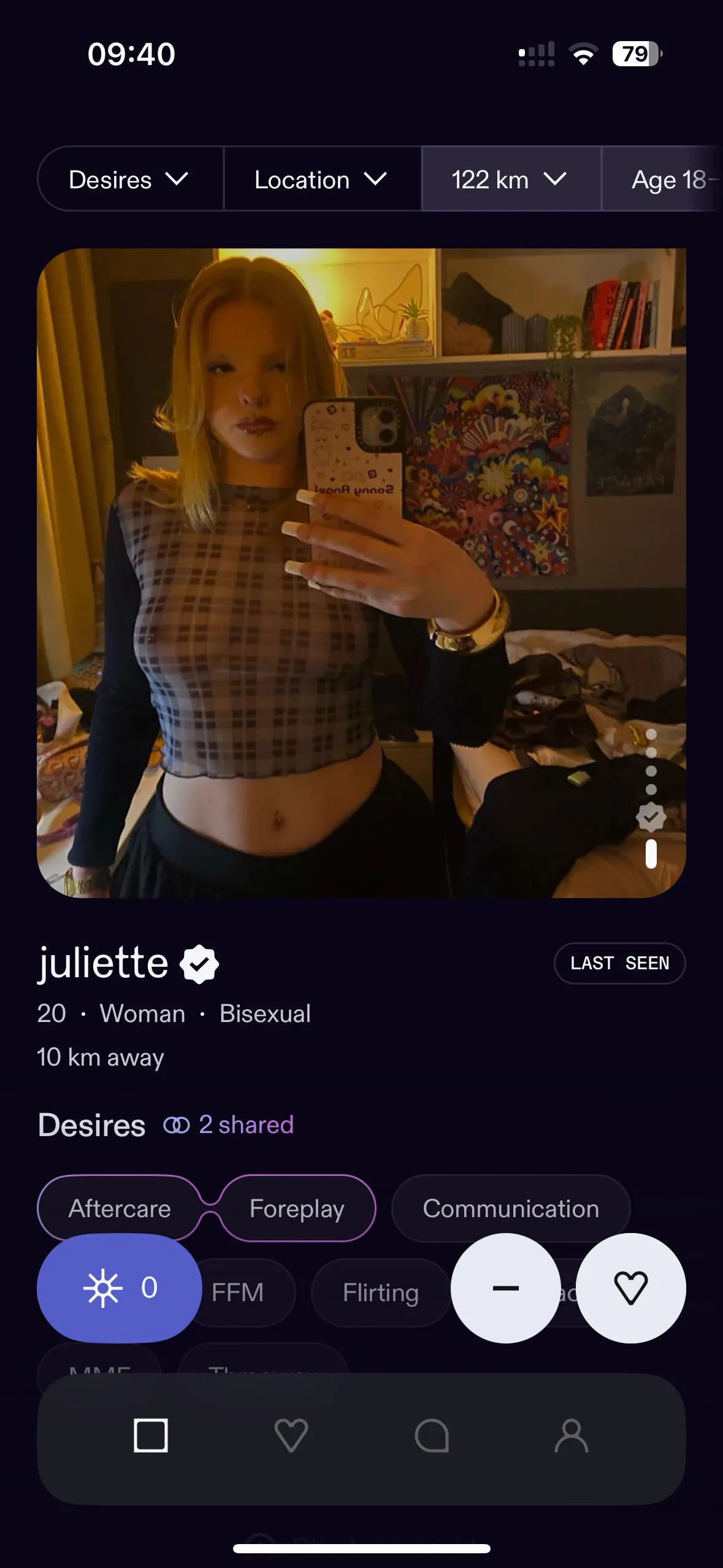This screenshot has height=1568, width=723.
Task: Go to the profile person tab
Action: click(571, 1435)
